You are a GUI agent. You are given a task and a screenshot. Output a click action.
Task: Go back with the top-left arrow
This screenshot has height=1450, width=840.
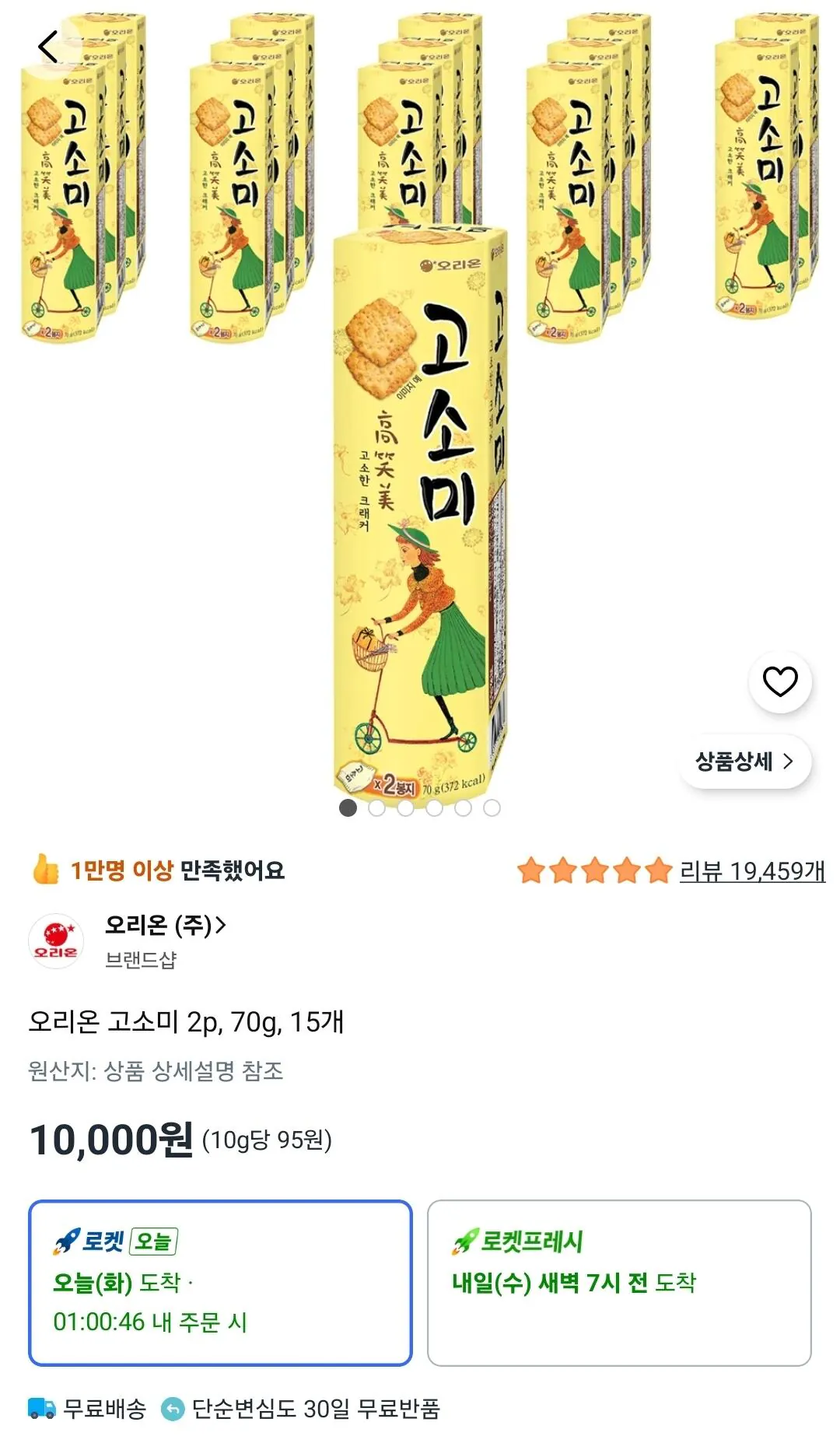click(x=49, y=47)
